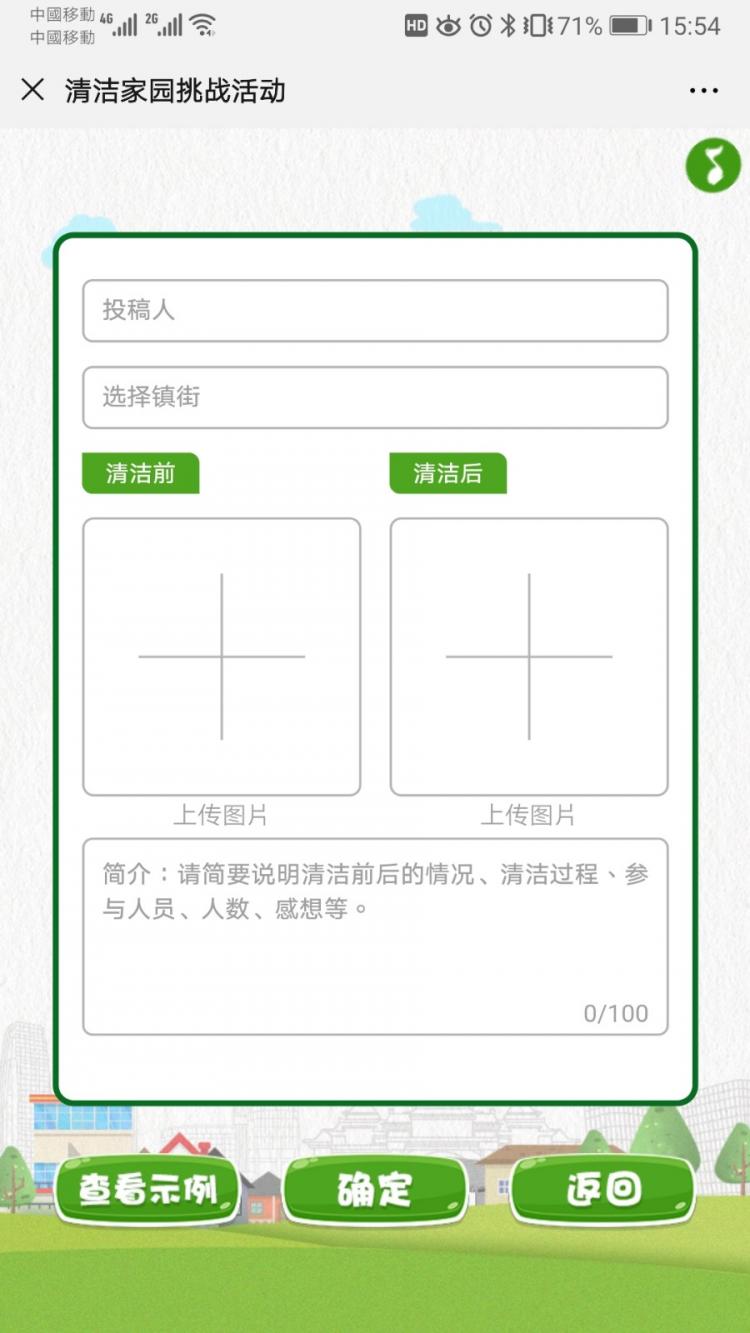Close the 清洁家园挑战活动 page
This screenshot has width=750, height=1333.
coord(33,90)
